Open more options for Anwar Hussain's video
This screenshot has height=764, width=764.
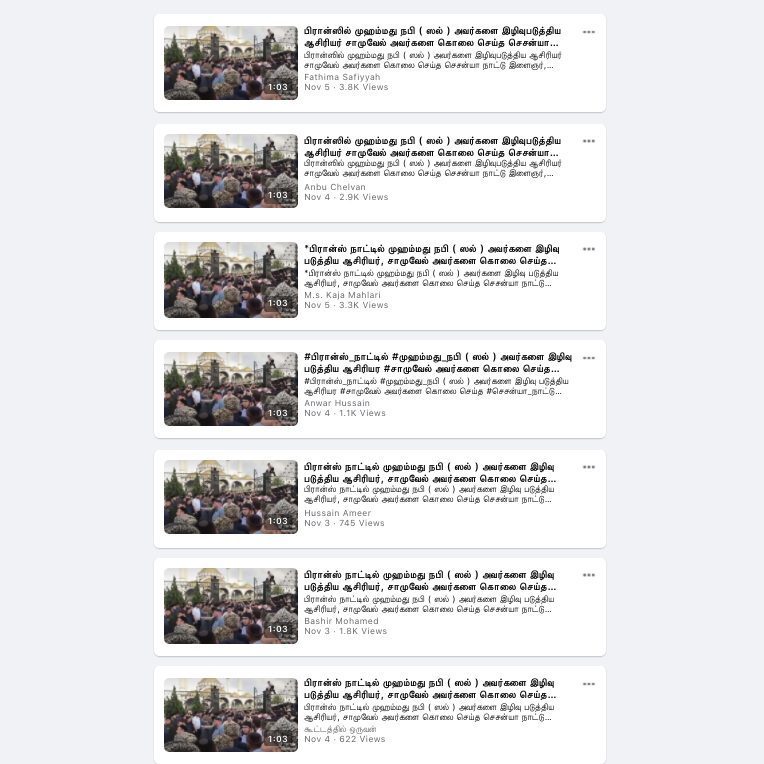click(588, 358)
